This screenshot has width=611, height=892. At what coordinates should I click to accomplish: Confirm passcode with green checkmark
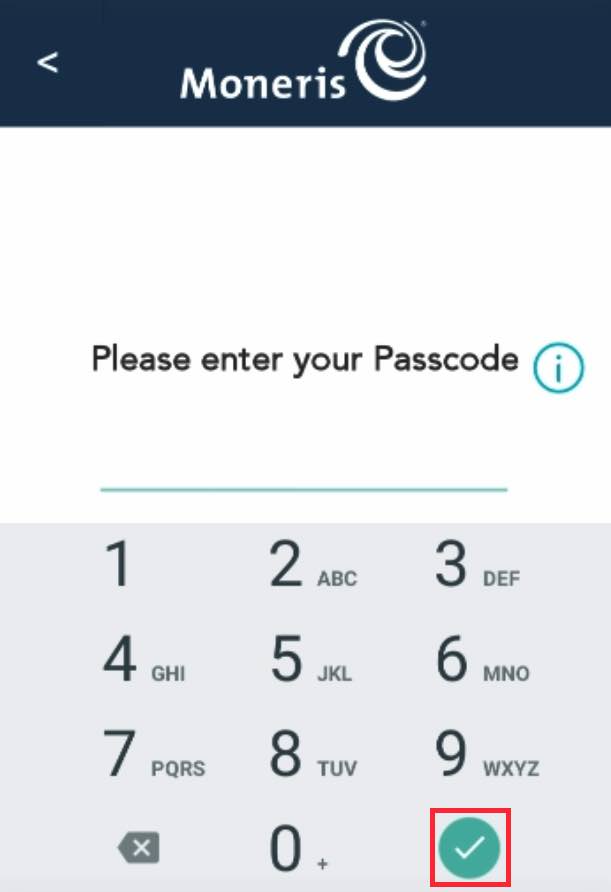pos(470,847)
